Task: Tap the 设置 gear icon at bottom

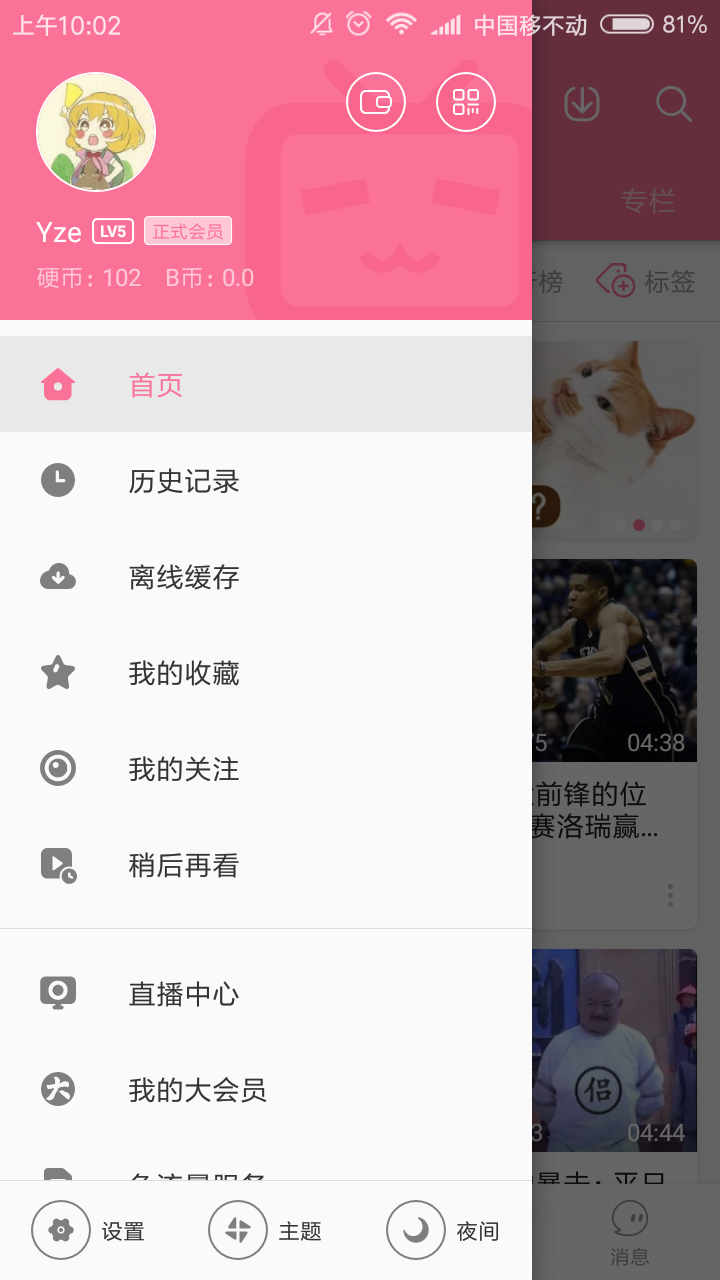Action: pos(61,1229)
